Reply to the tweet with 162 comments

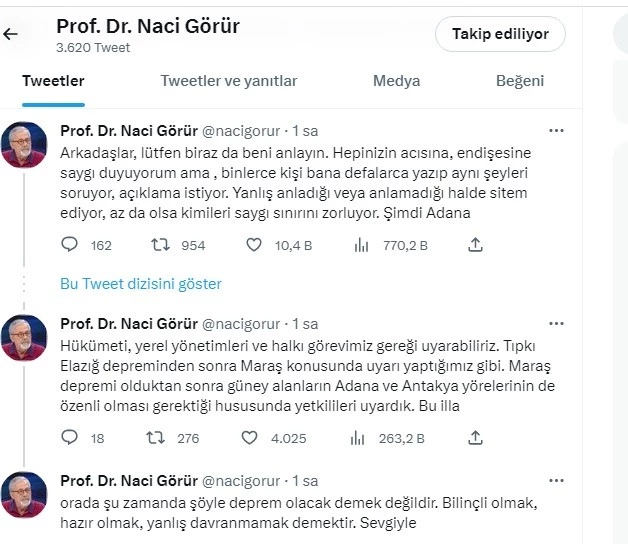70,244
